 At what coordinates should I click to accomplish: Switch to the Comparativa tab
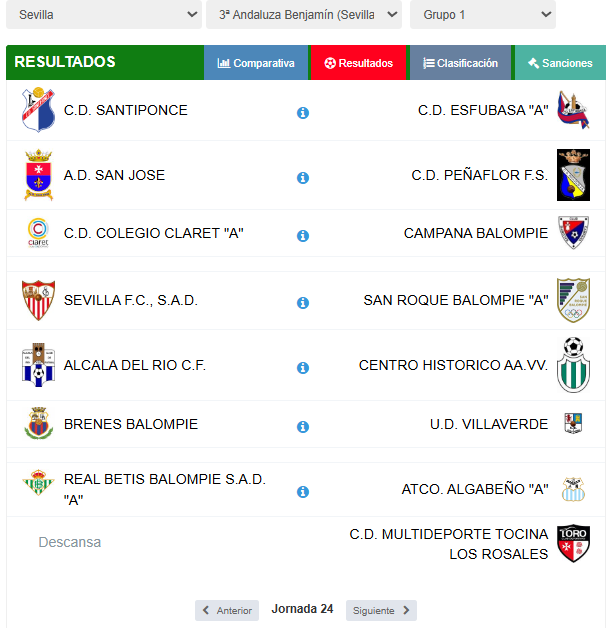pyautogui.click(x=256, y=63)
